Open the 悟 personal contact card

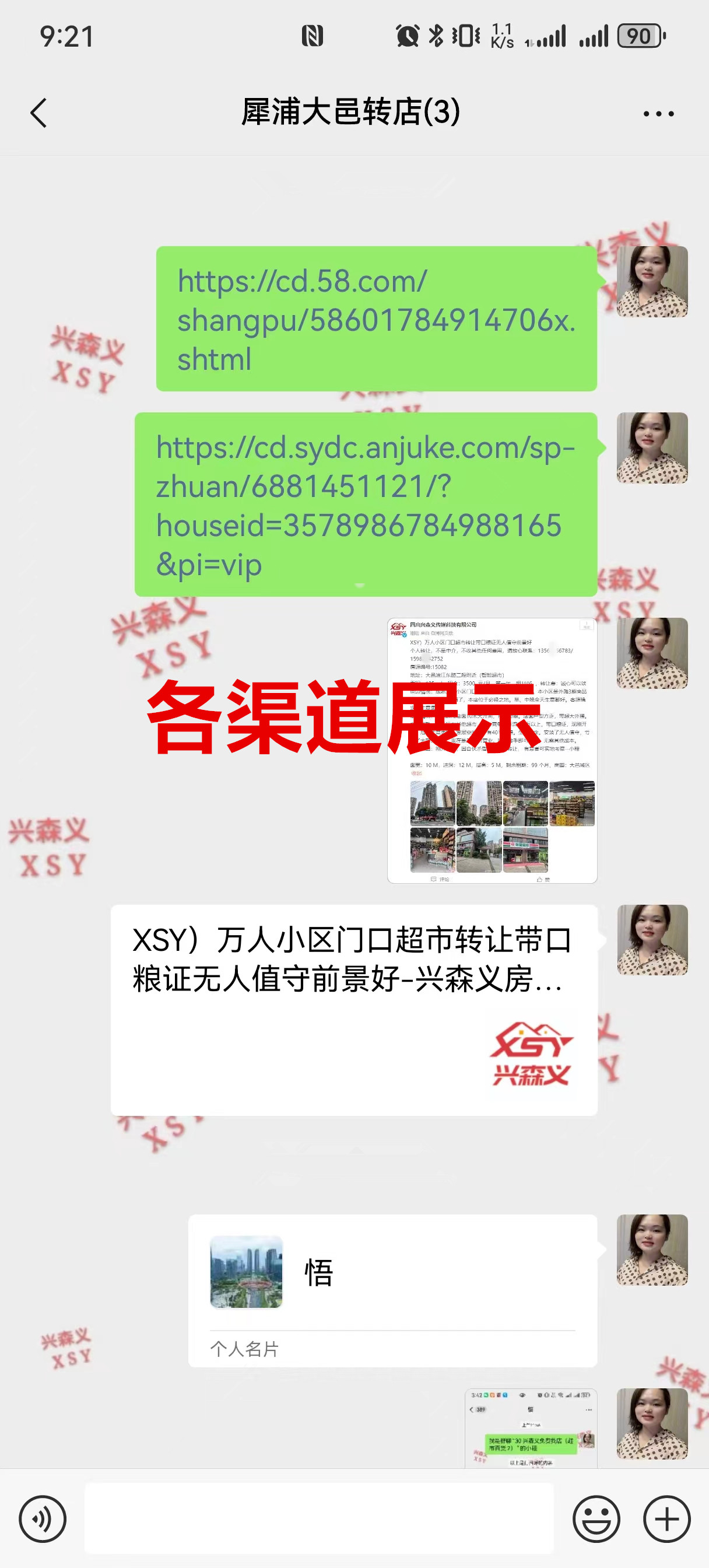pyautogui.click(x=392, y=1290)
